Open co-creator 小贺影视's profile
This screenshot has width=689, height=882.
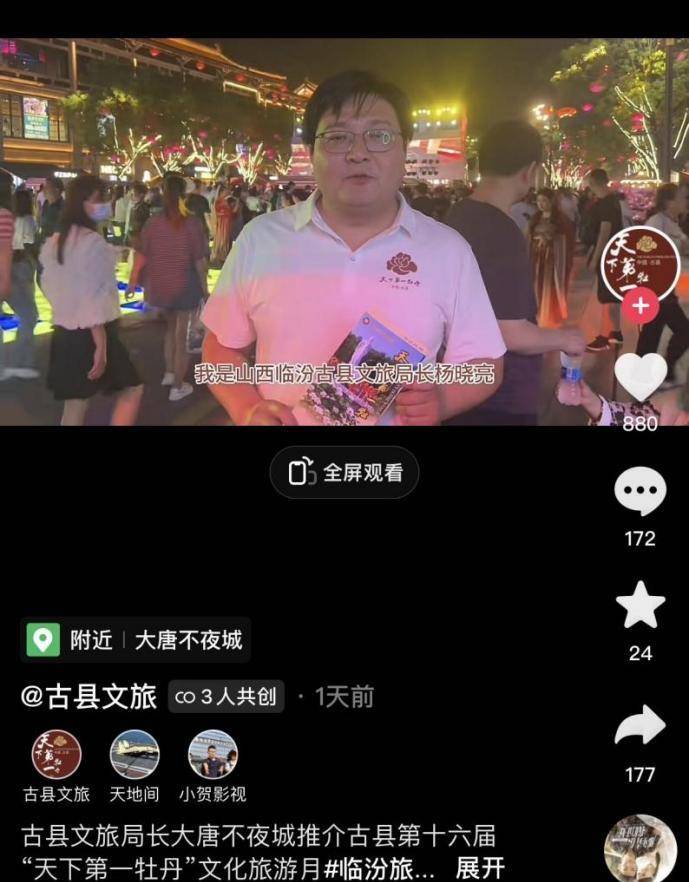click(212, 755)
